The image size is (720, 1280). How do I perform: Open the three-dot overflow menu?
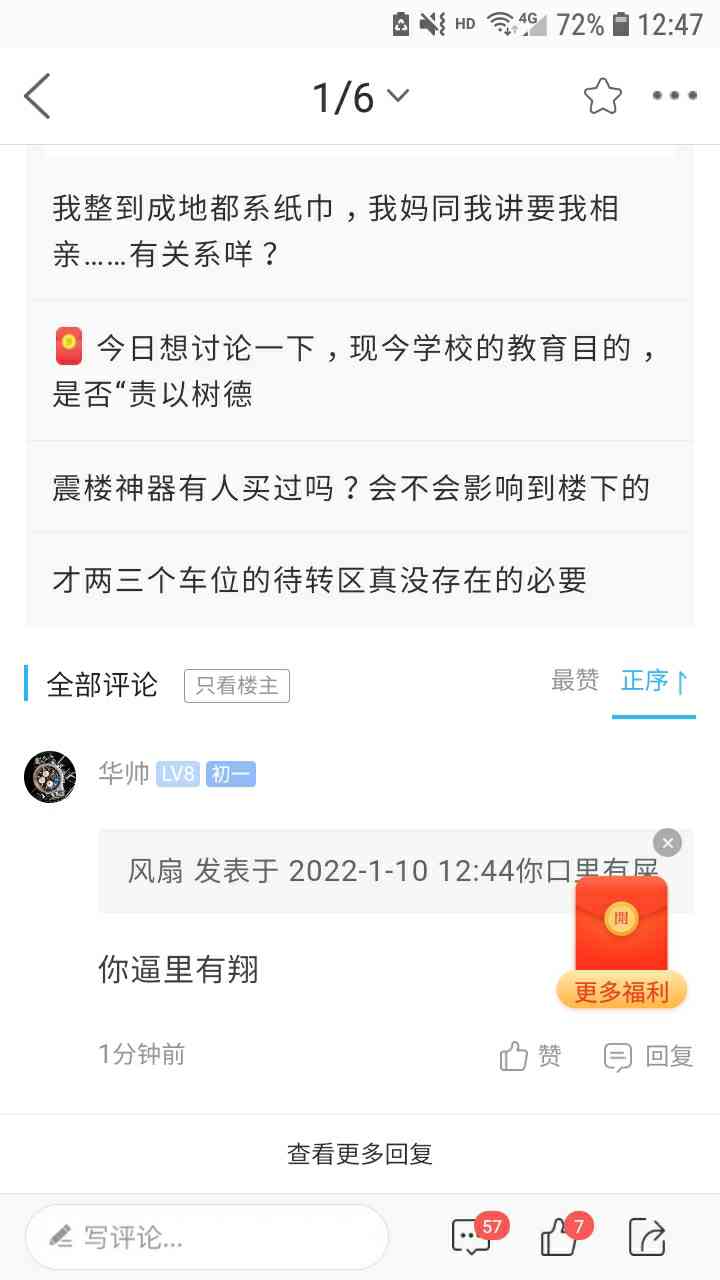click(674, 97)
